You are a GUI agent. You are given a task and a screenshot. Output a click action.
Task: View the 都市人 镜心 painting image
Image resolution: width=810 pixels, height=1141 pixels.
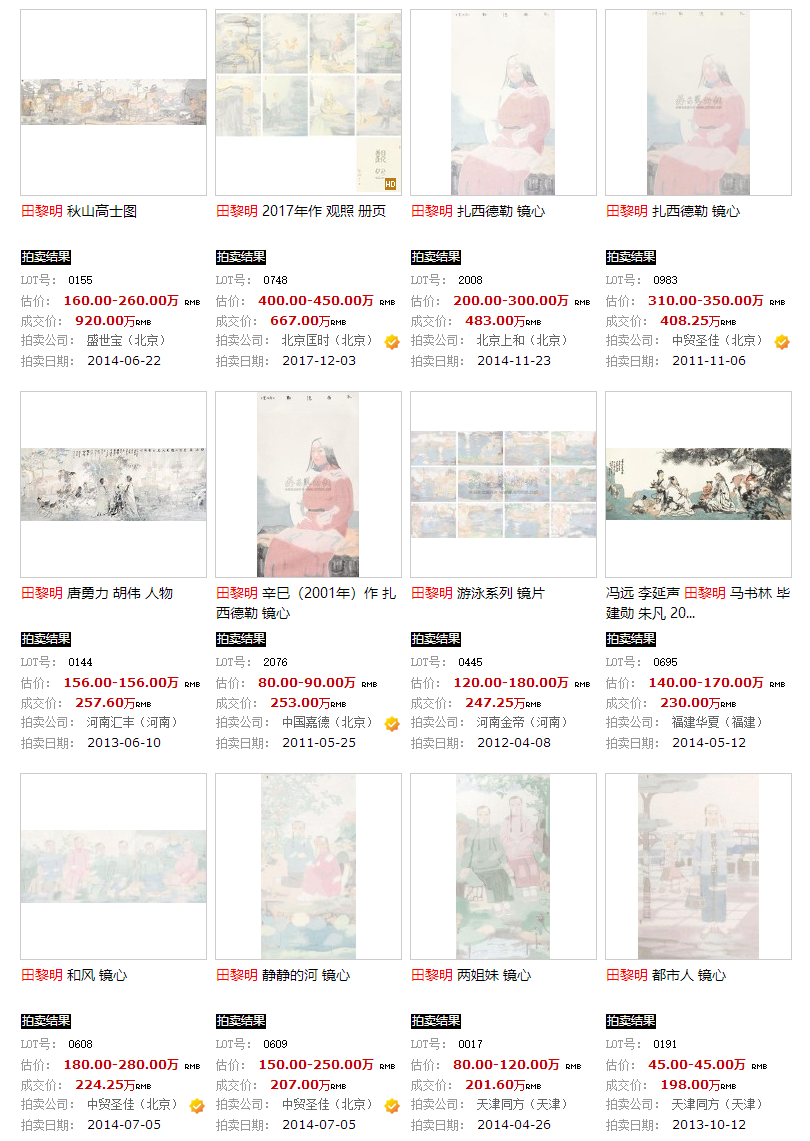pos(698,866)
